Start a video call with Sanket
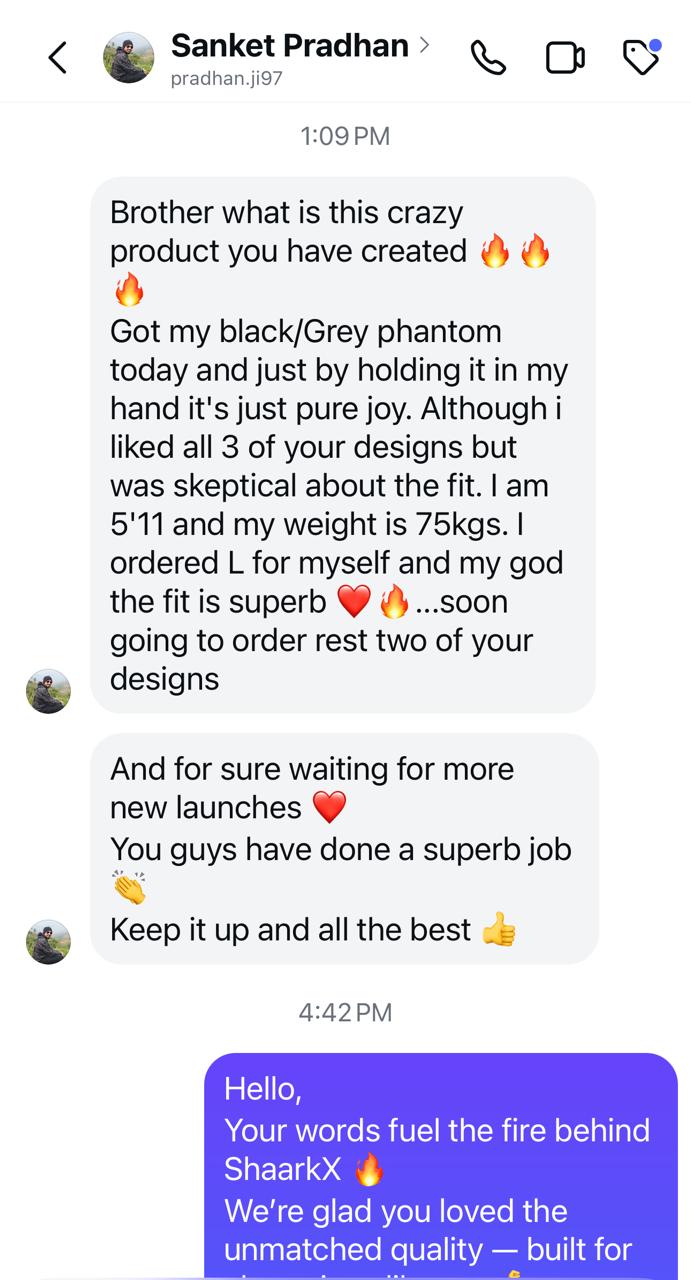 [x=565, y=59]
